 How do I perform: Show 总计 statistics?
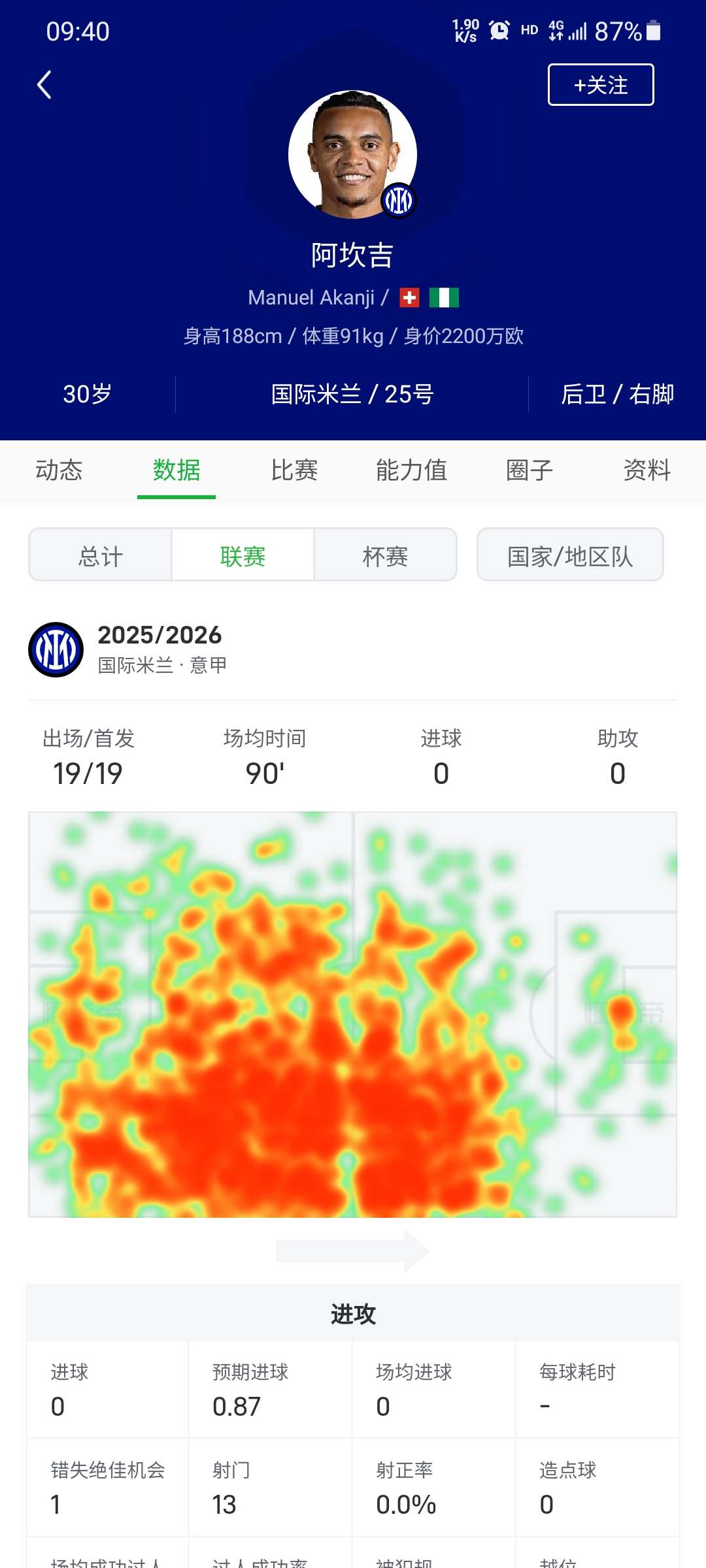(x=101, y=556)
